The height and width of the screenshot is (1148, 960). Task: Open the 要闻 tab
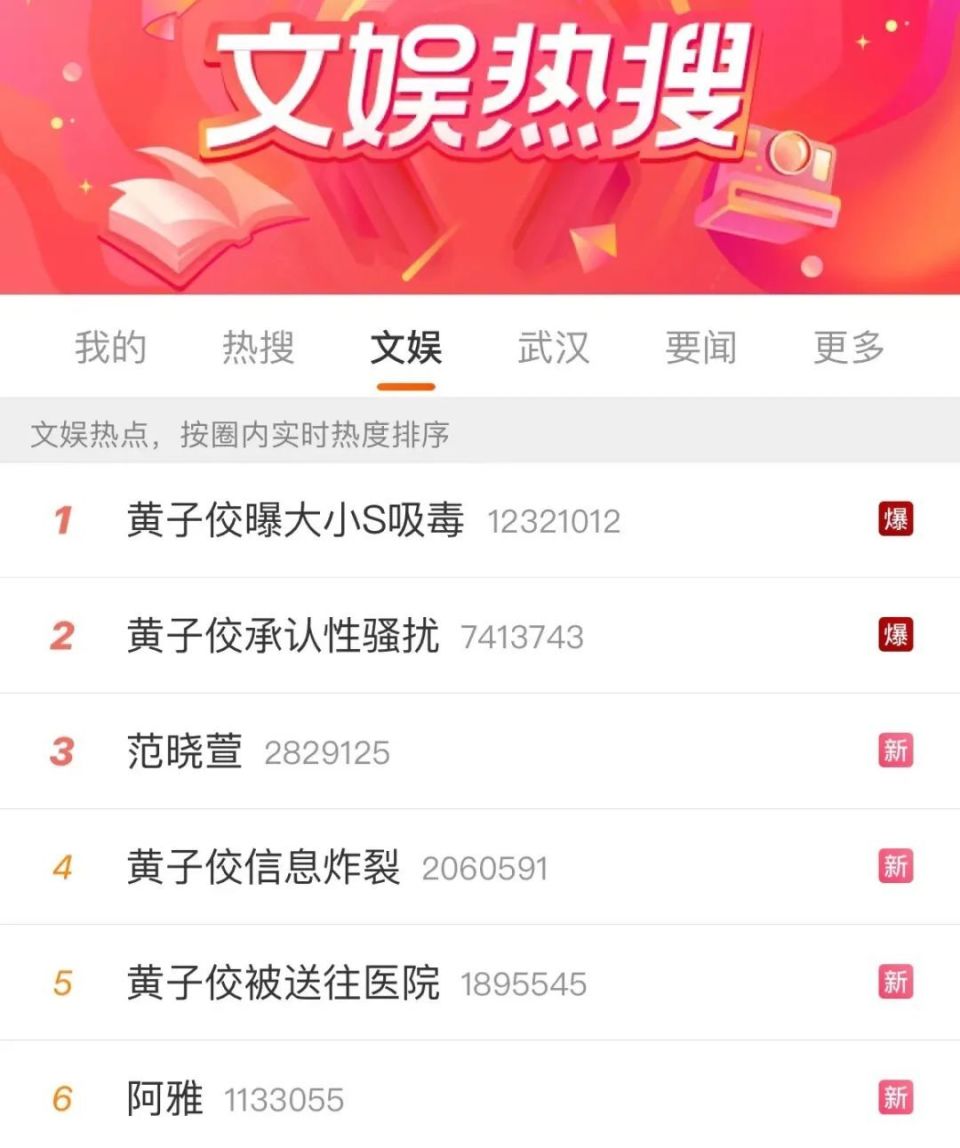coord(699,348)
